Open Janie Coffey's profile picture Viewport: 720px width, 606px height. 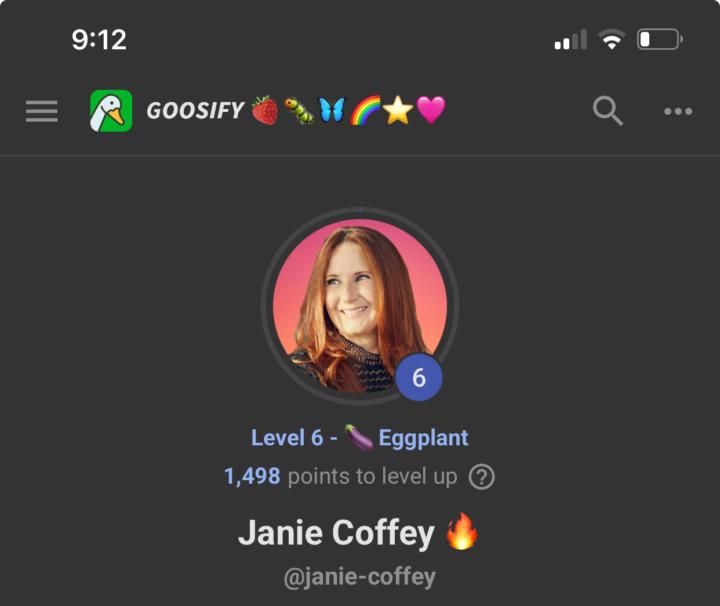(359, 305)
